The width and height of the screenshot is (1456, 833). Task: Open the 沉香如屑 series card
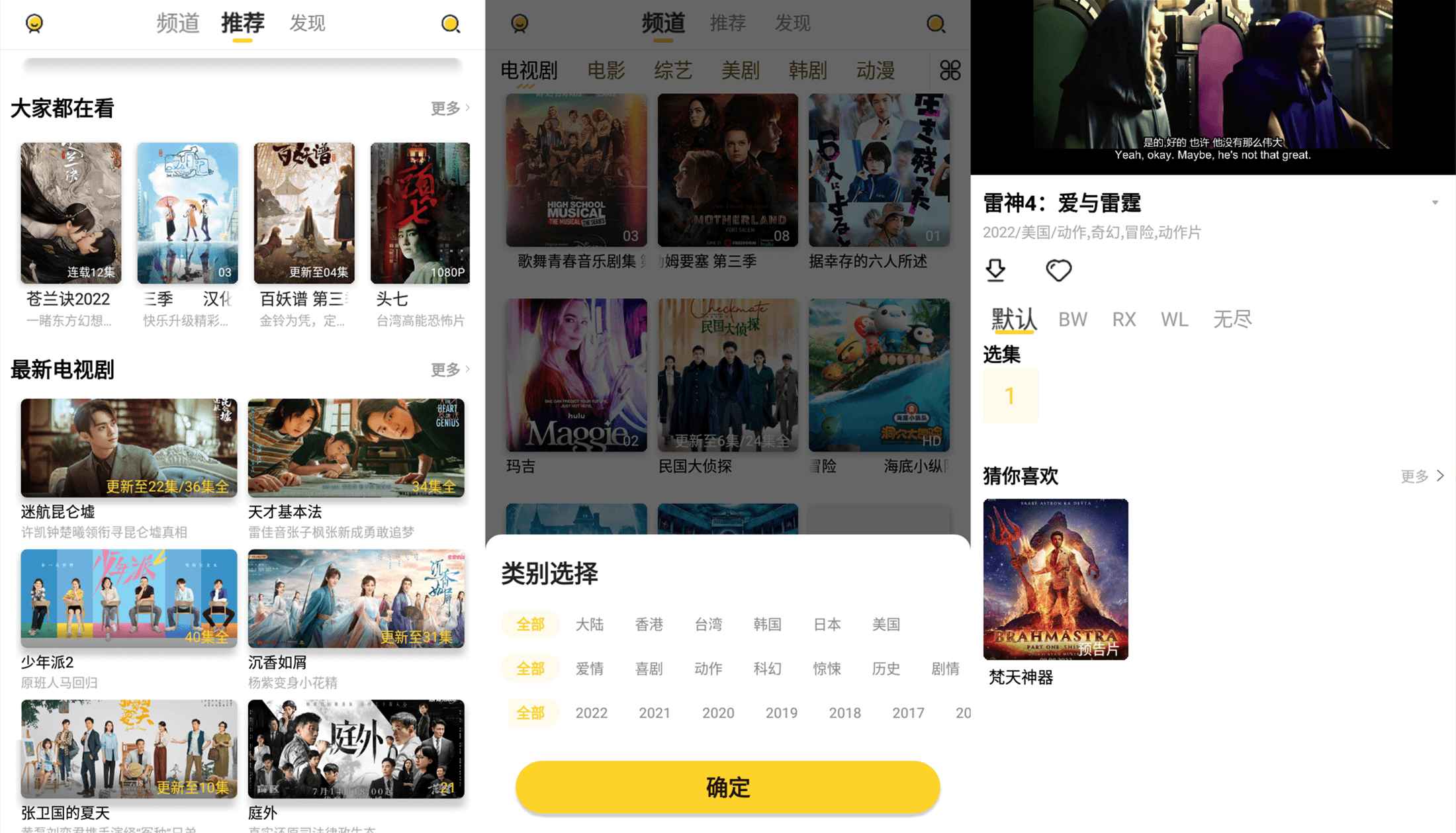click(356, 598)
